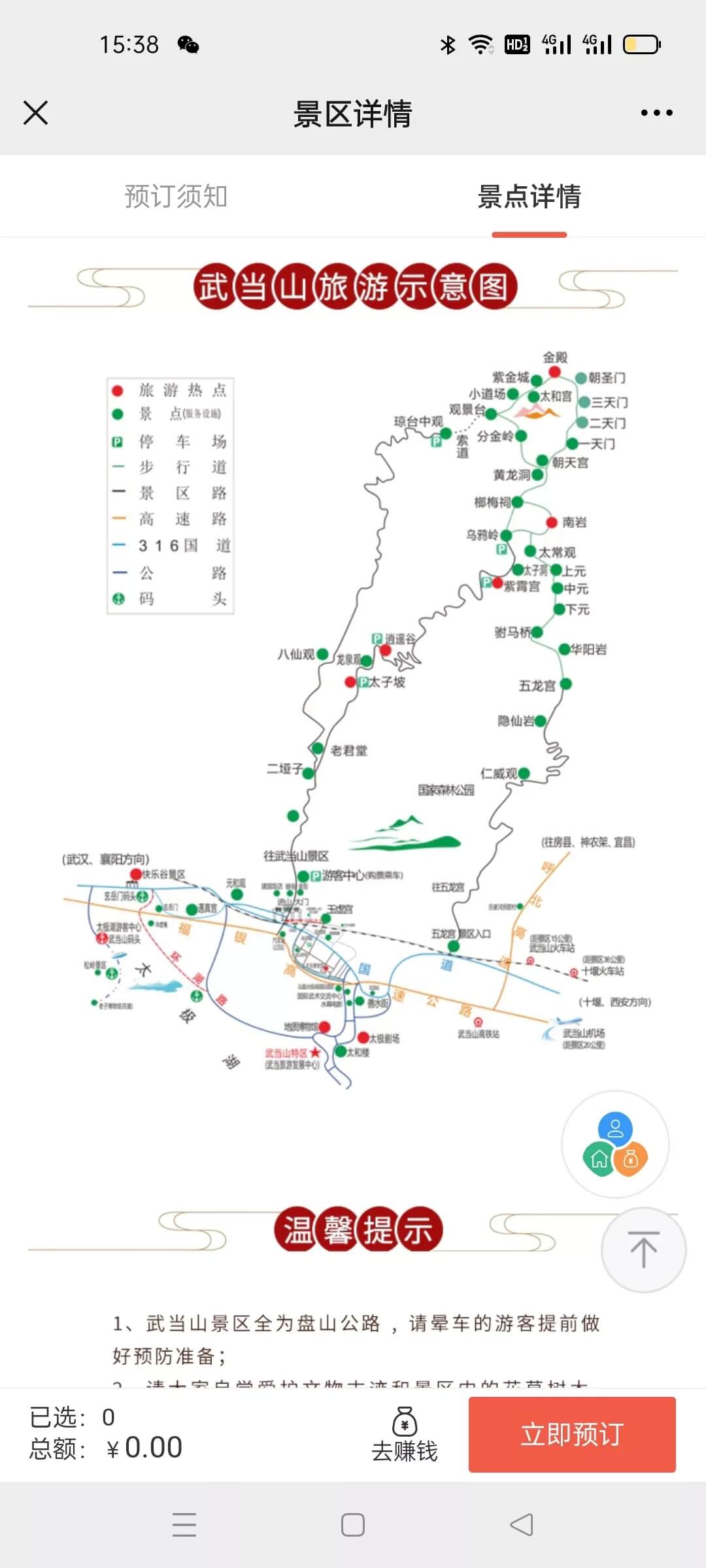This screenshot has height=1568, width=706.
Task: Tap 立即预订 to book now
Action: 572,1434
